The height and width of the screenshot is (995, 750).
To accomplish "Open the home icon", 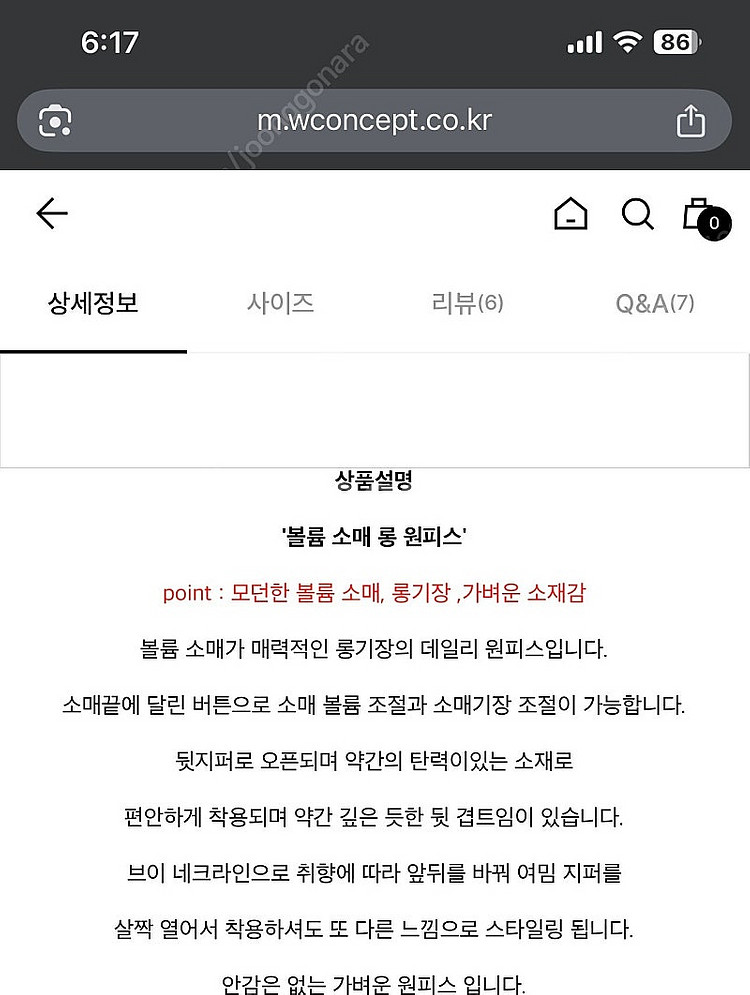I will click(x=571, y=214).
